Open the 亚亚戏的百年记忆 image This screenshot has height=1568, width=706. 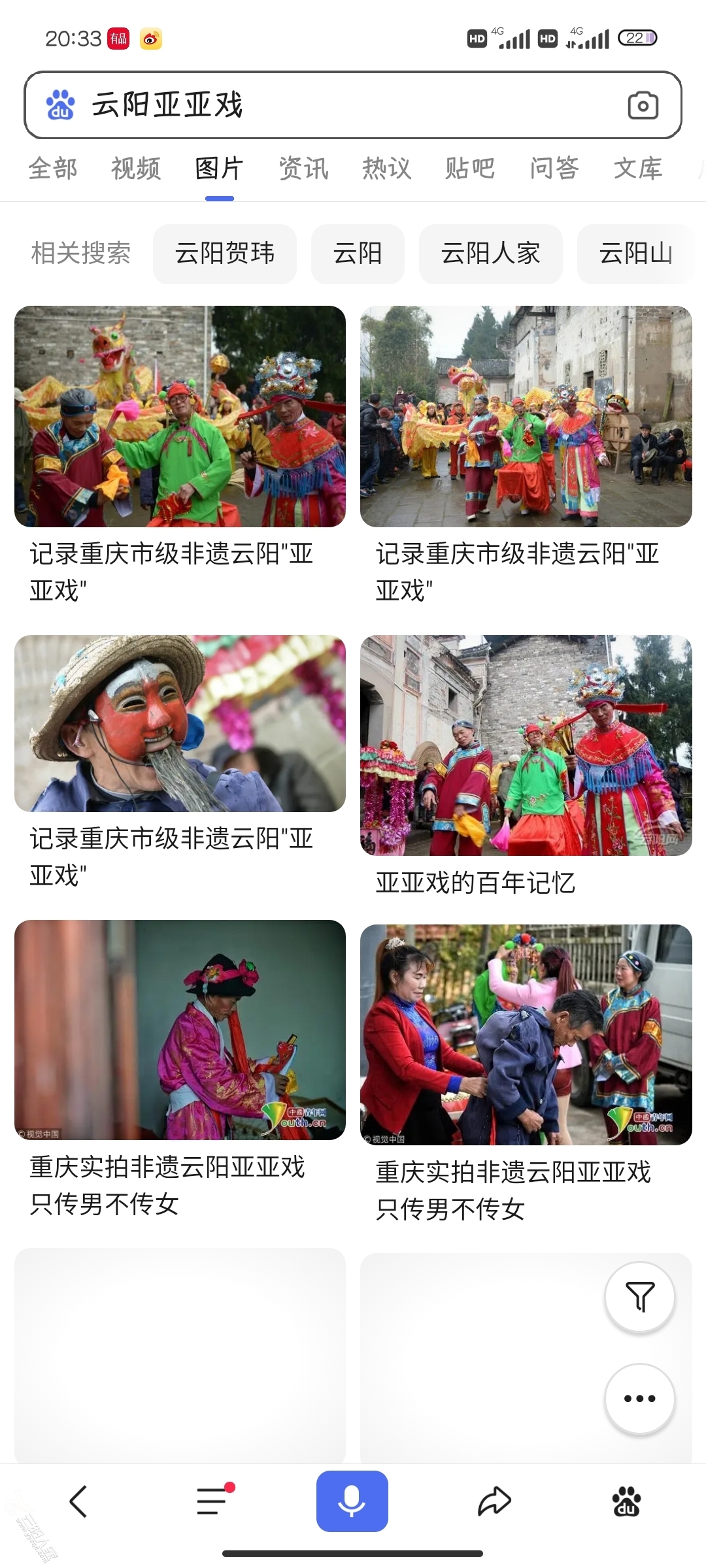526,745
